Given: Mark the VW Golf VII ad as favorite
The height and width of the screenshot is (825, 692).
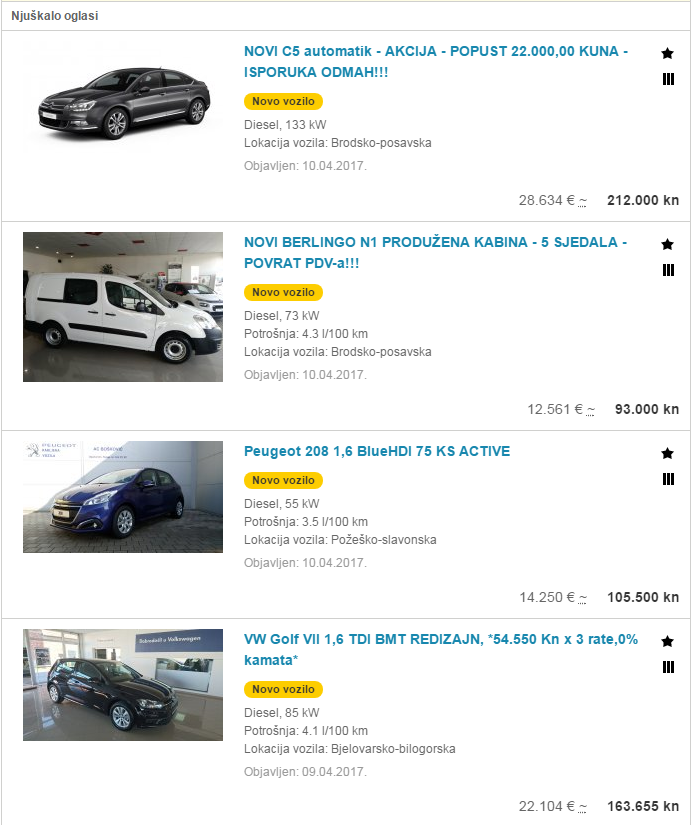Looking at the screenshot, I should tap(668, 641).
